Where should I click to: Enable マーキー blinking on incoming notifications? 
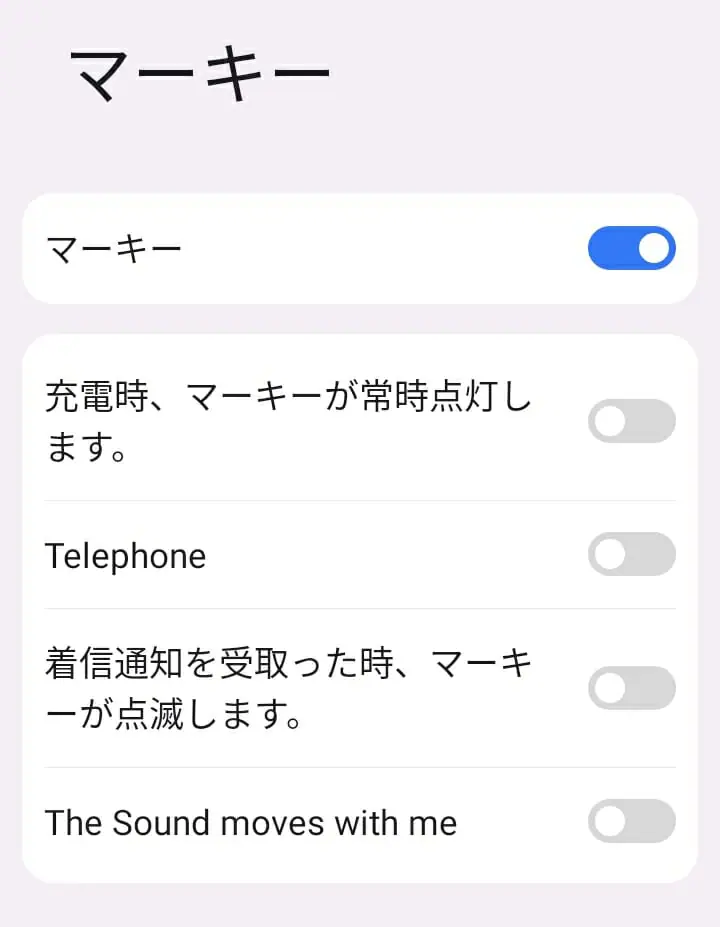631,688
